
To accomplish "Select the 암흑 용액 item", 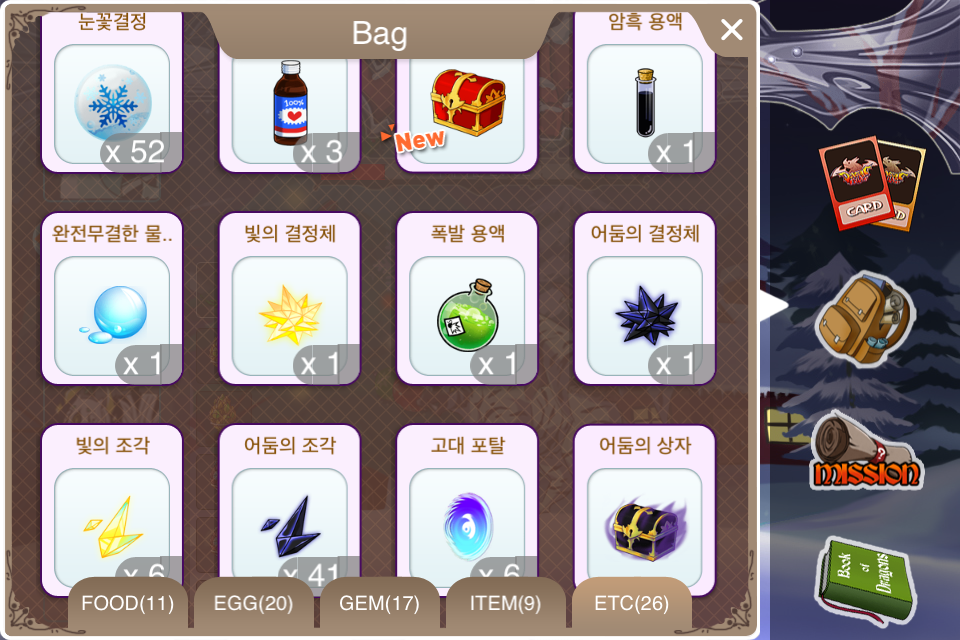I will pos(645,92).
